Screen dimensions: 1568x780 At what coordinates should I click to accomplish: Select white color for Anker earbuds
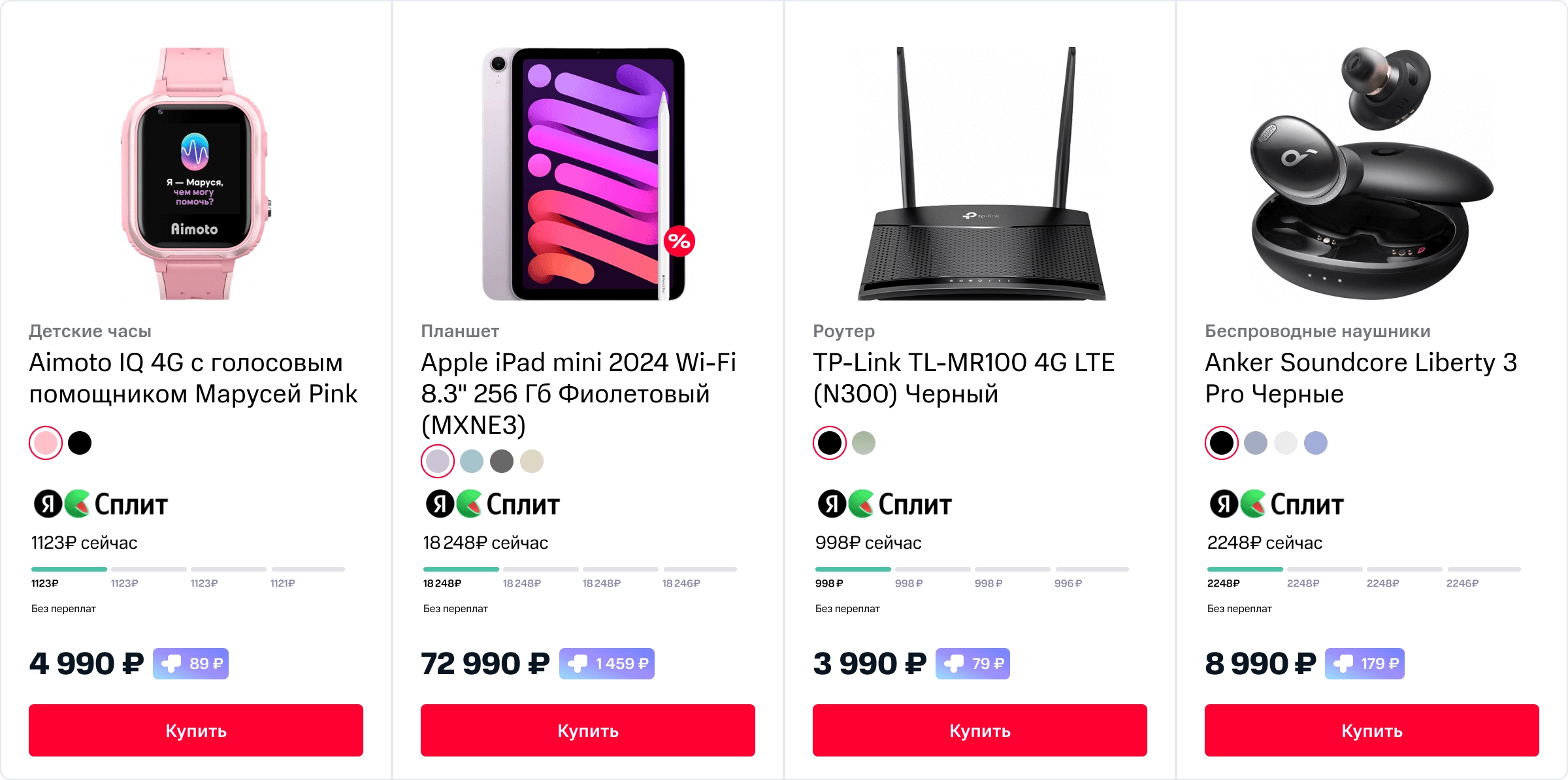click(x=1286, y=443)
